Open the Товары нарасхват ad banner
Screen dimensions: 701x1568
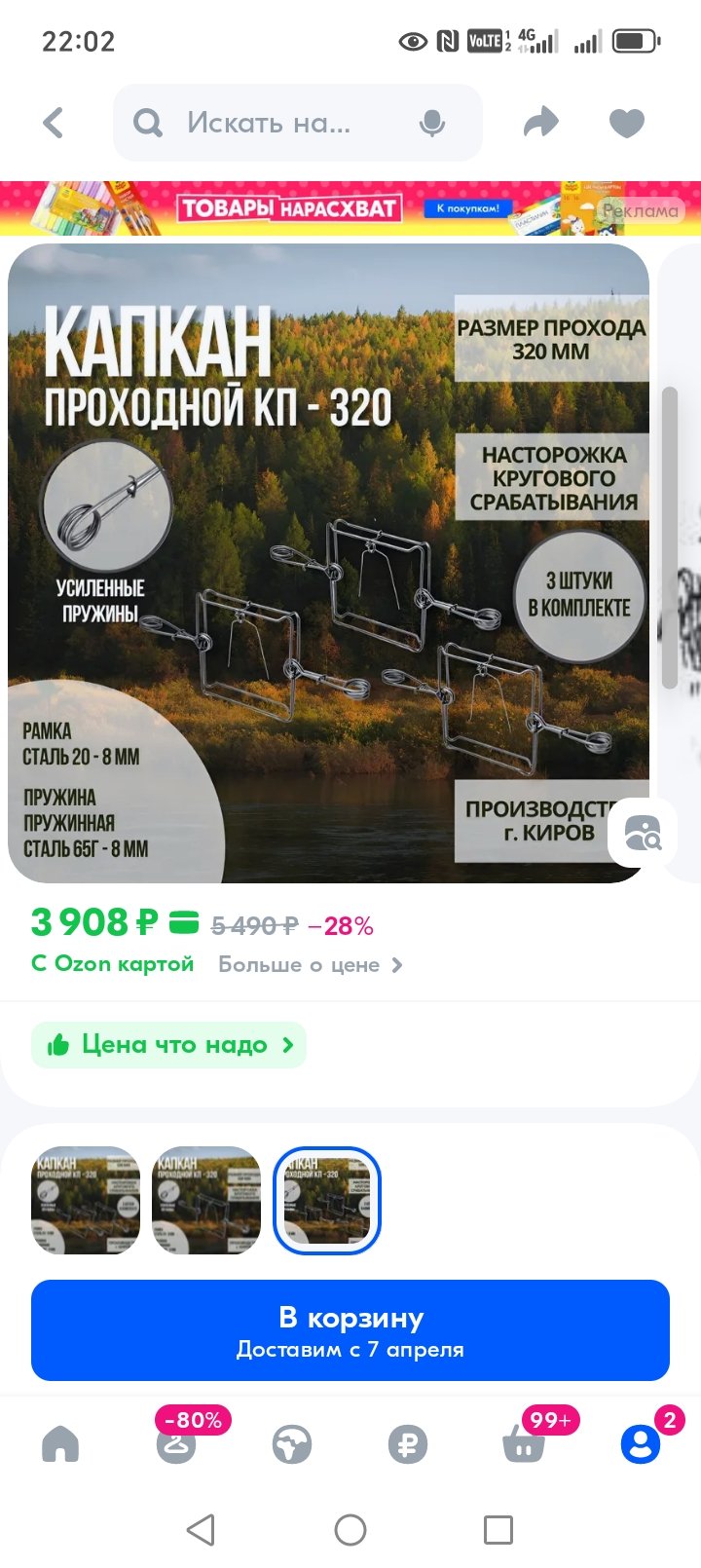click(x=350, y=207)
